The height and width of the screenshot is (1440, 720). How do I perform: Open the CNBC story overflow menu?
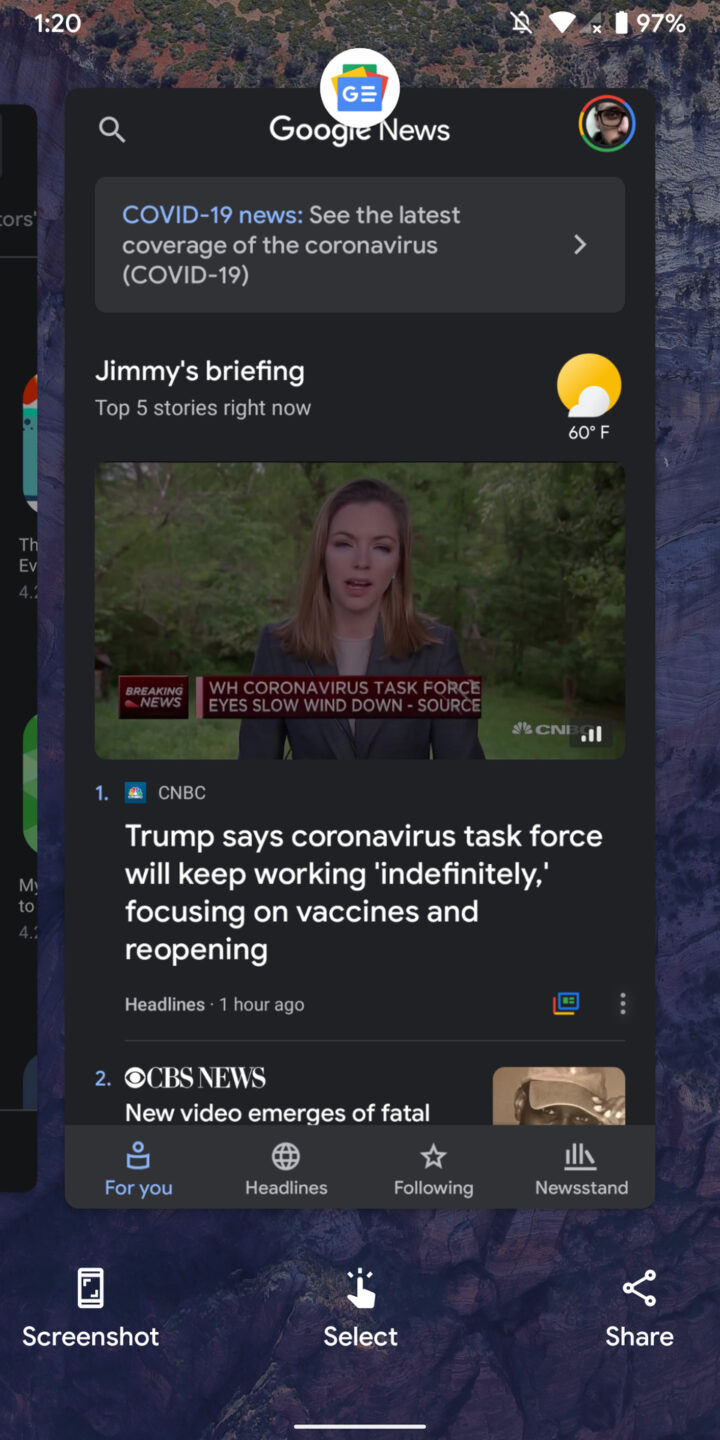pos(622,1003)
